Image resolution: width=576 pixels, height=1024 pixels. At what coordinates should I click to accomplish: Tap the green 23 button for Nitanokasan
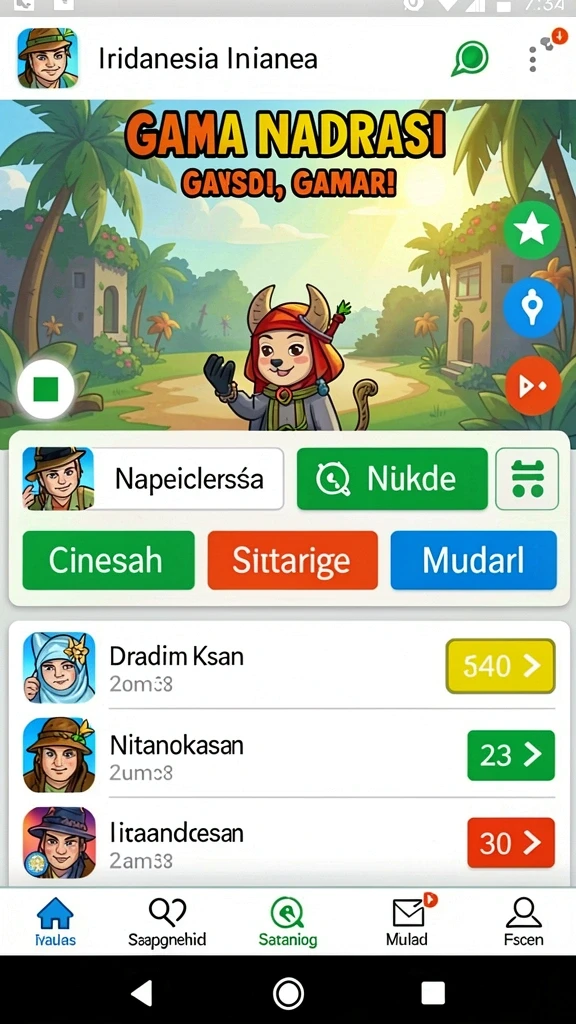(511, 756)
